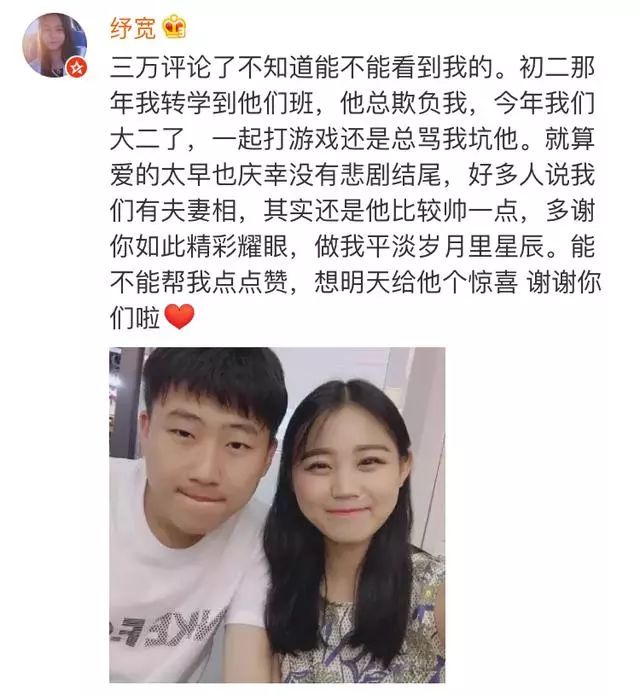View the attached couple photo in full

coord(277,514)
